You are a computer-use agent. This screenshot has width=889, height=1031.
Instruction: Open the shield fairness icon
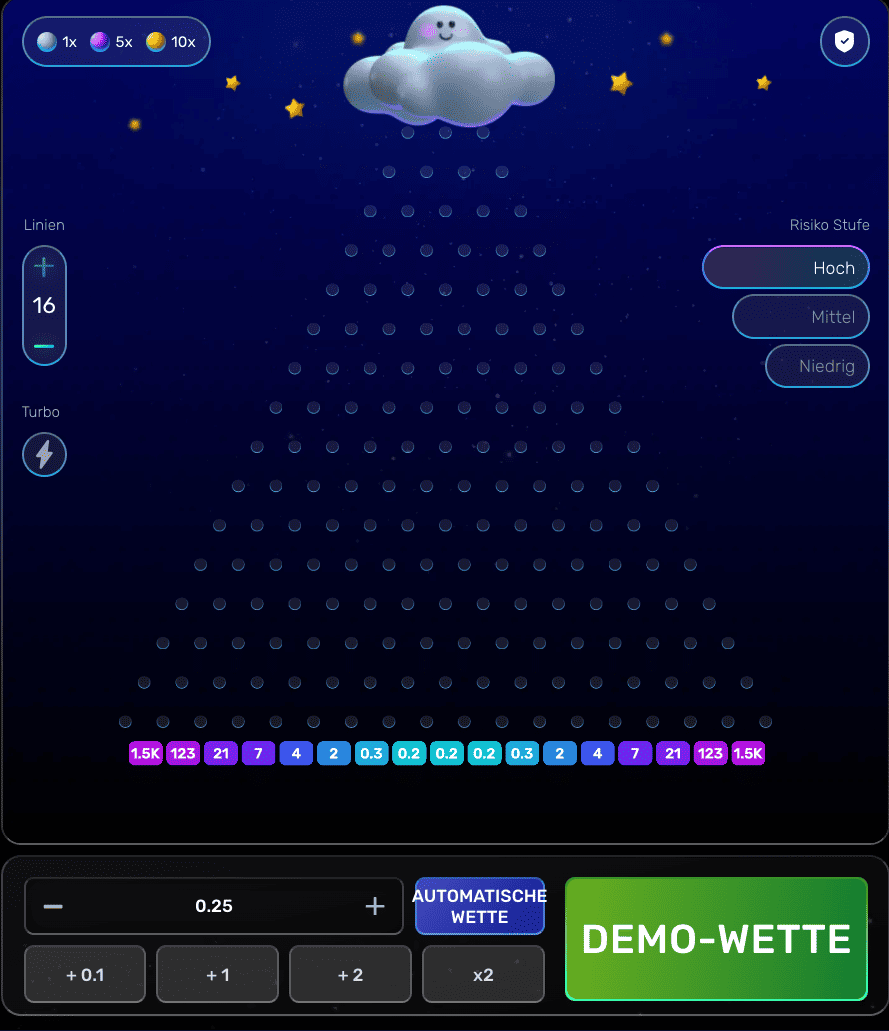pos(845,42)
